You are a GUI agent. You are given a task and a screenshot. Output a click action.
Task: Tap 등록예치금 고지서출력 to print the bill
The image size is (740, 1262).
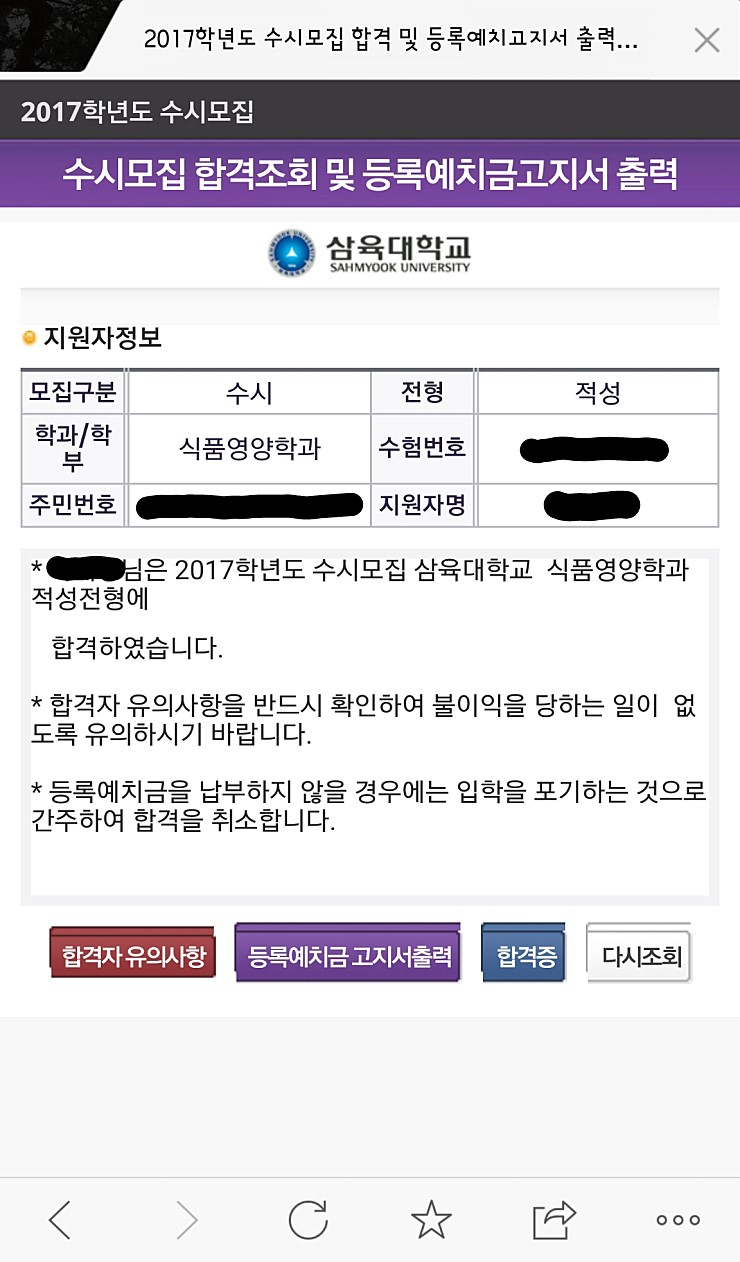point(348,953)
